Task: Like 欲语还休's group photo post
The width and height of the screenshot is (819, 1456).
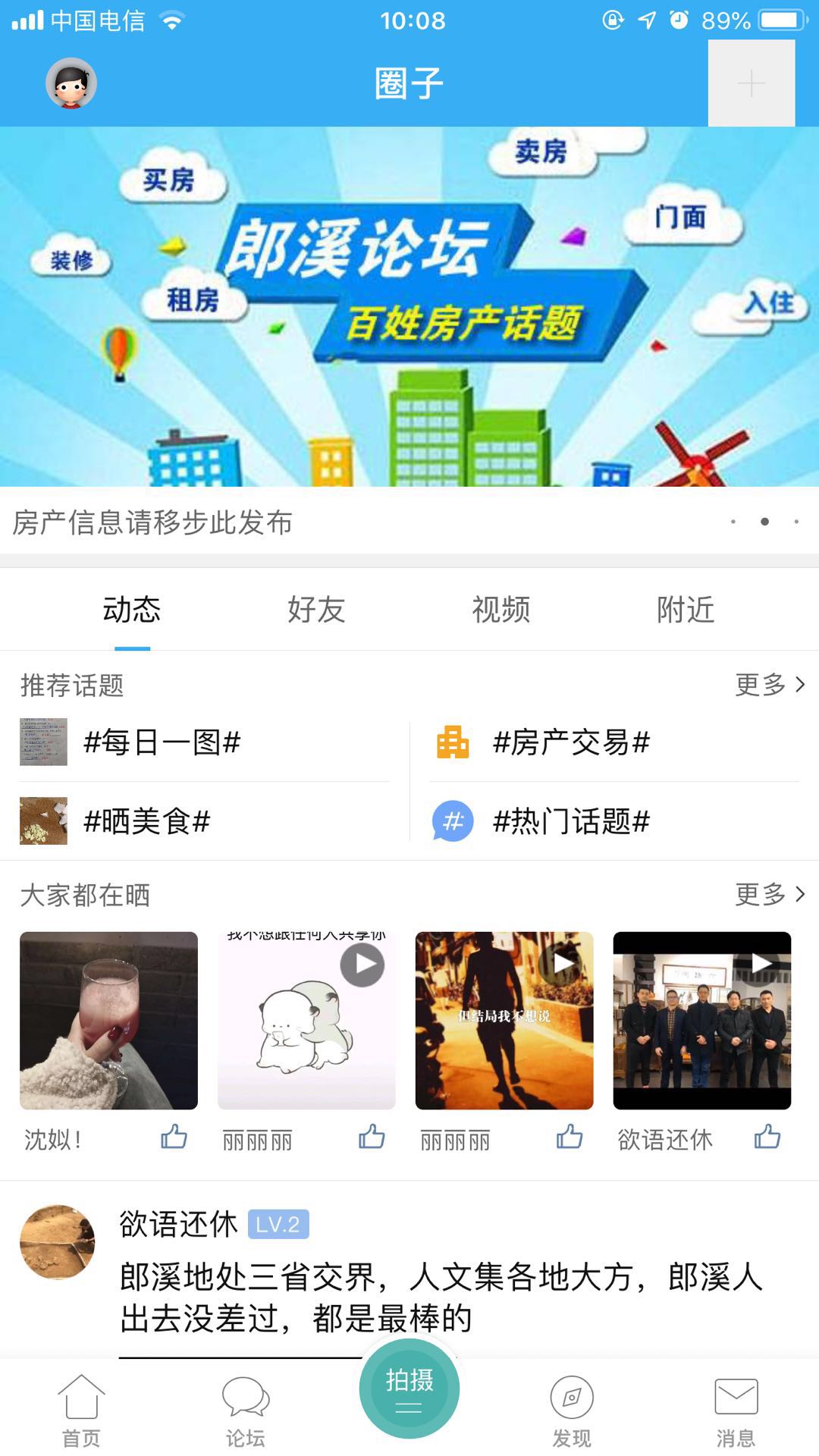Action: (x=767, y=1139)
